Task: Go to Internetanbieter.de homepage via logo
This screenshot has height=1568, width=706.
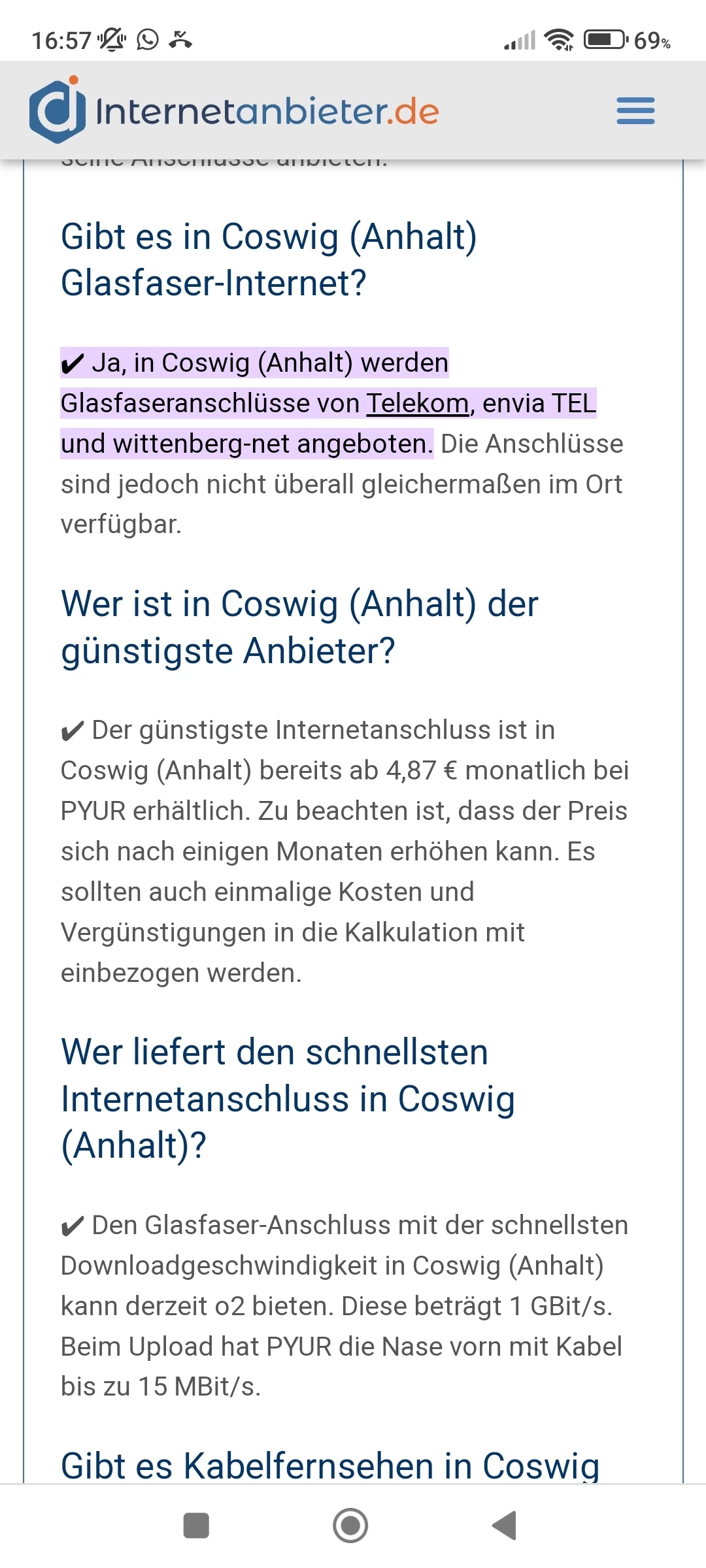Action: tap(234, 111)
